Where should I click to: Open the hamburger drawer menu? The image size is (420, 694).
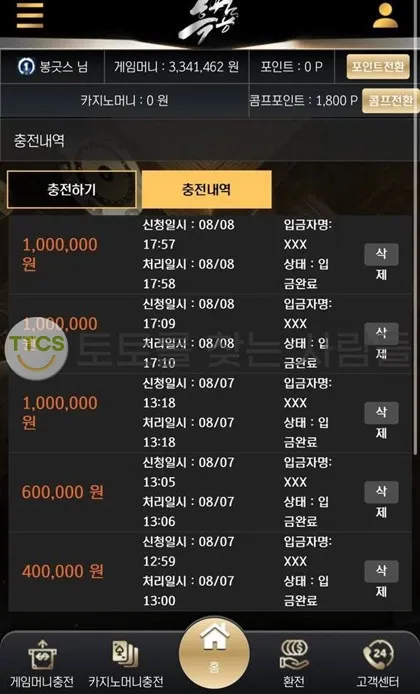pyautogui.click(x=30, y=15)
